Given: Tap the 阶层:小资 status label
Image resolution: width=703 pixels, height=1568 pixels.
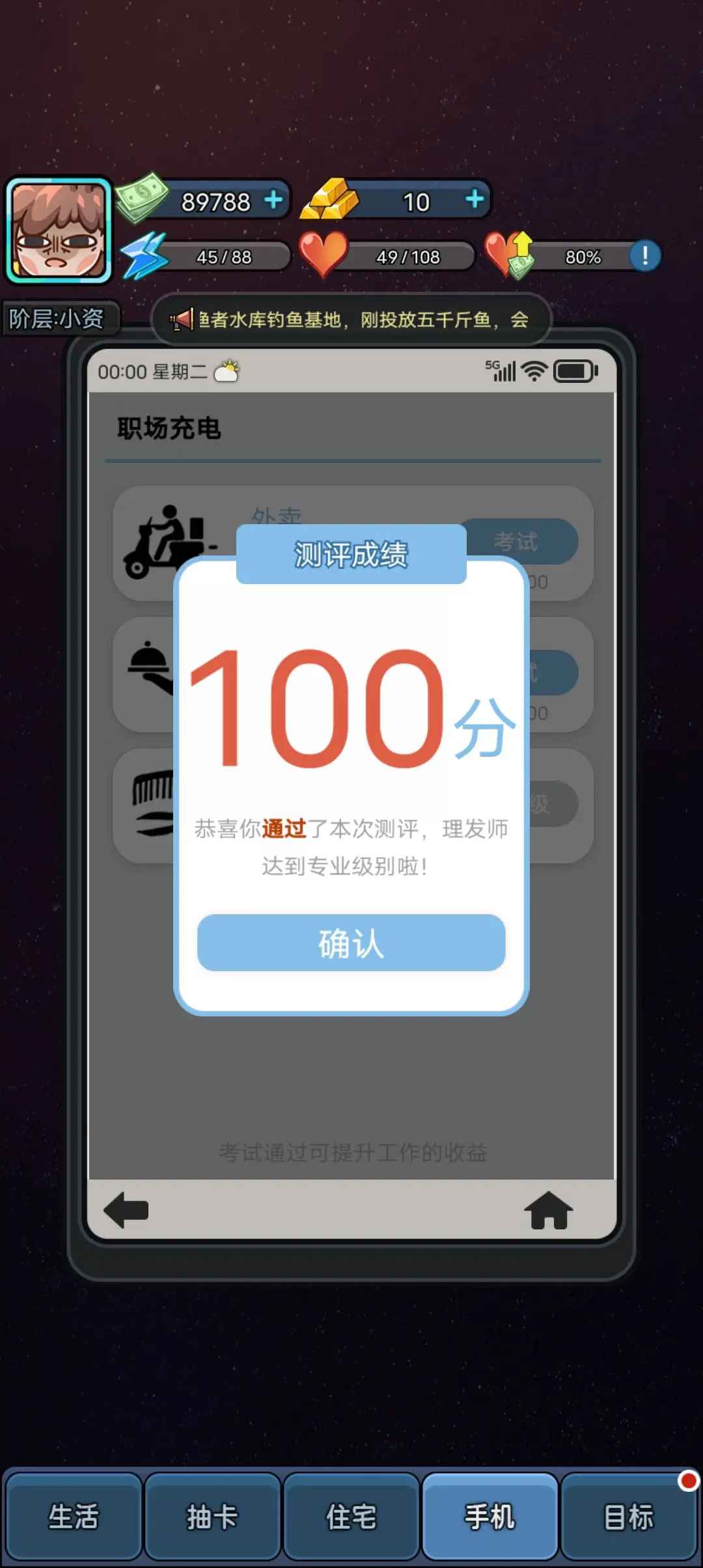Looking at the screenshot, I should tap(62, 320).
